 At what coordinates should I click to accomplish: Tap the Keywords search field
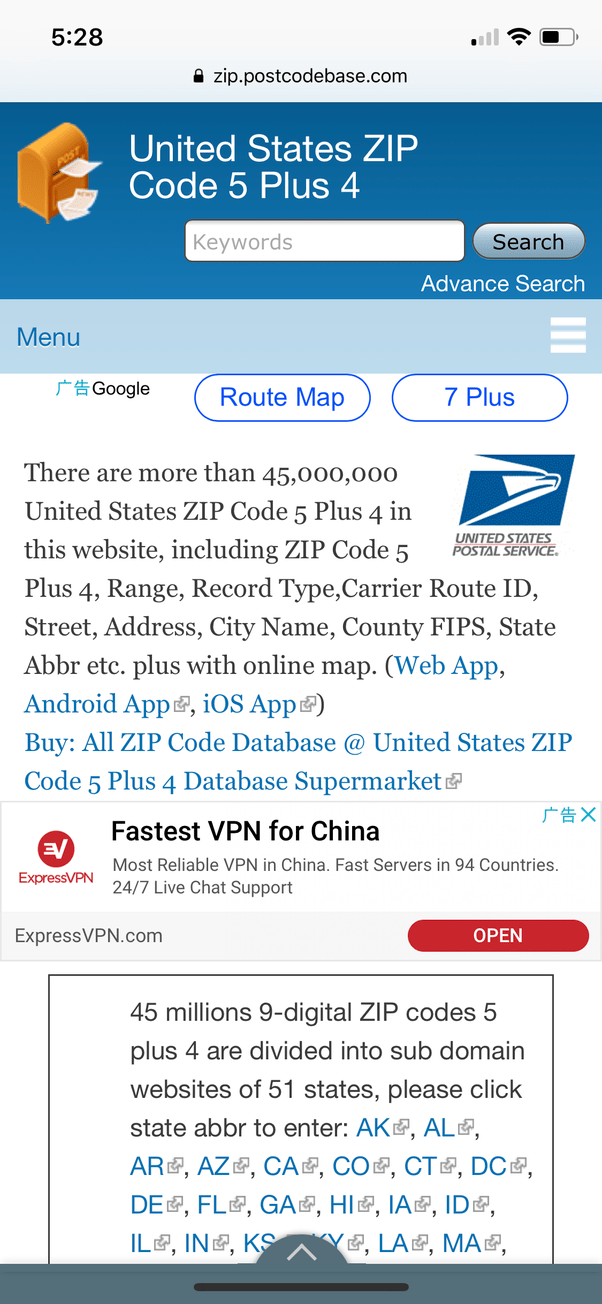[324, 242]
